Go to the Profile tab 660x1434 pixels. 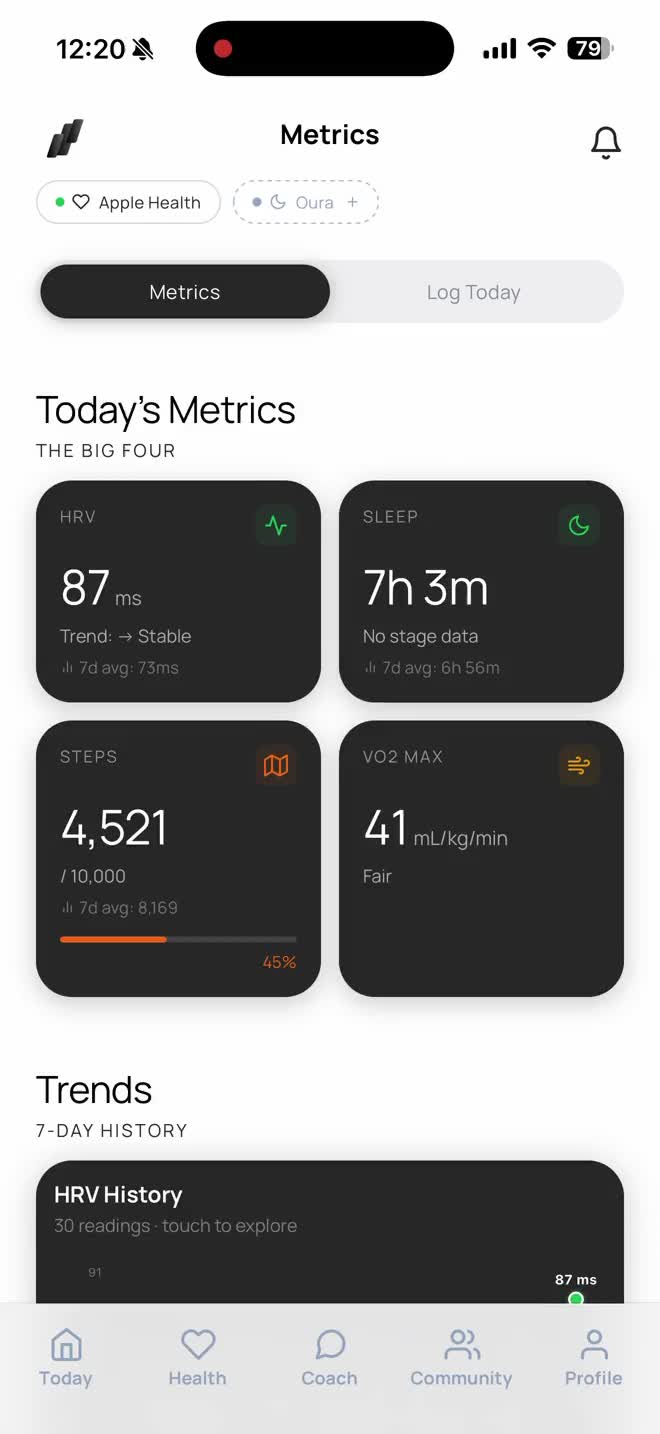point(593,1358)
